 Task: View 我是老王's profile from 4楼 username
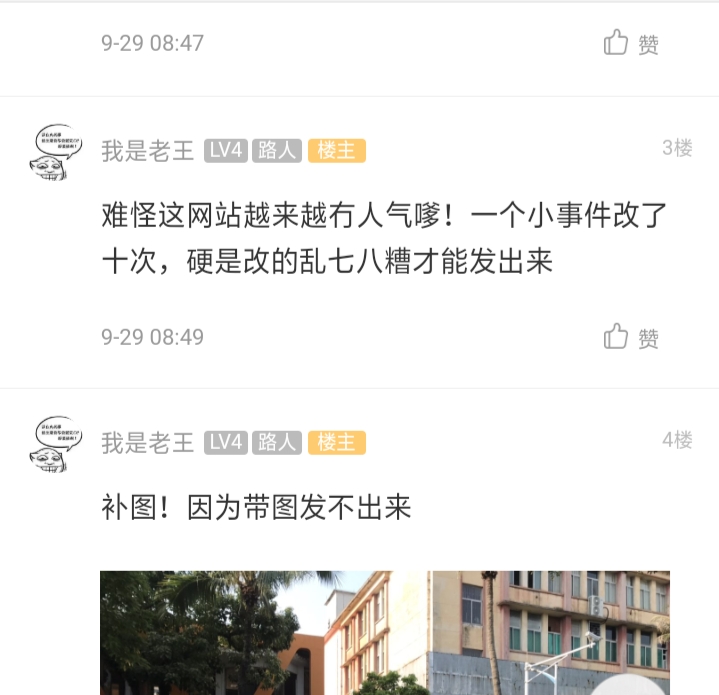[x=147, y=443]
